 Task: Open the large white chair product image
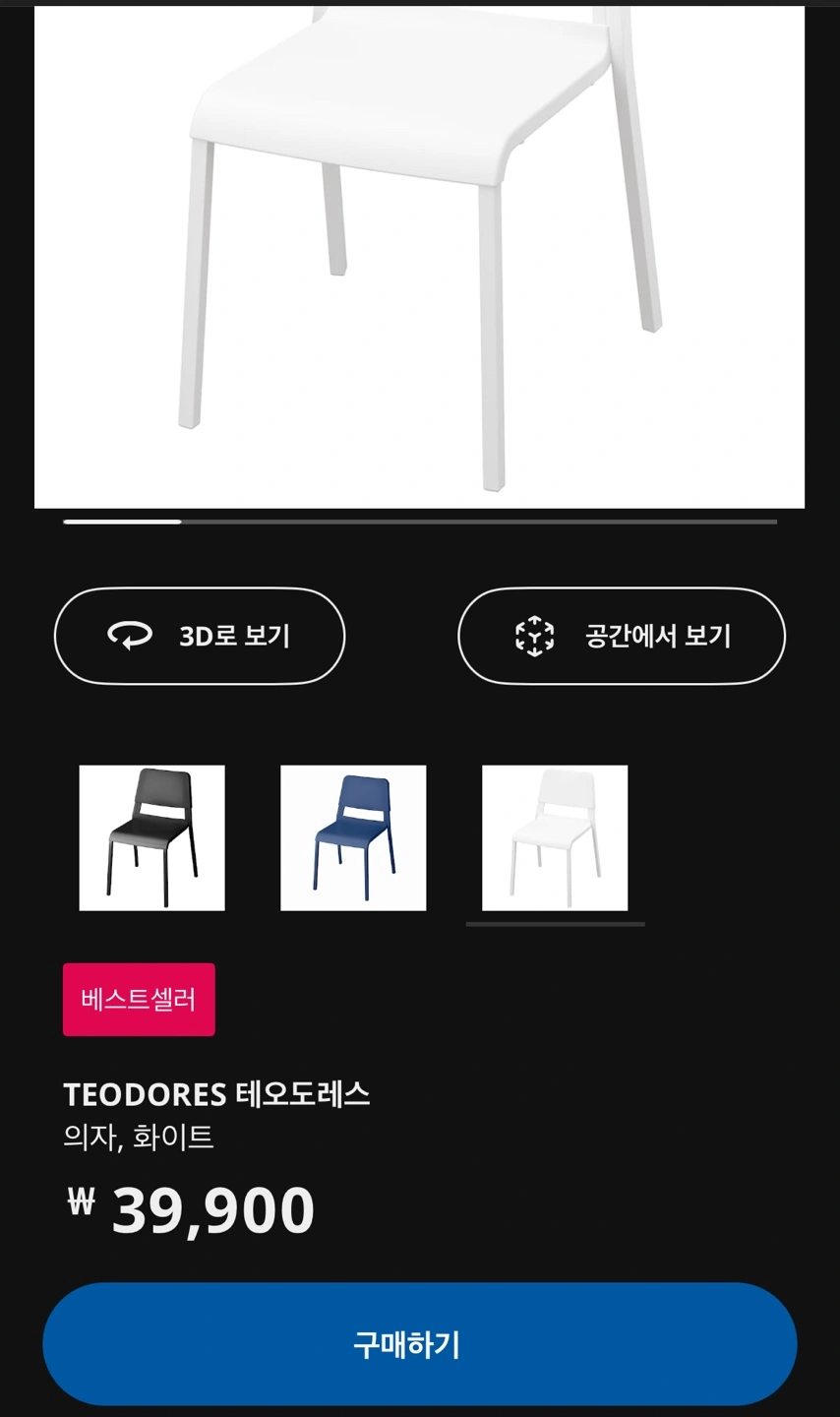[420, 257]
